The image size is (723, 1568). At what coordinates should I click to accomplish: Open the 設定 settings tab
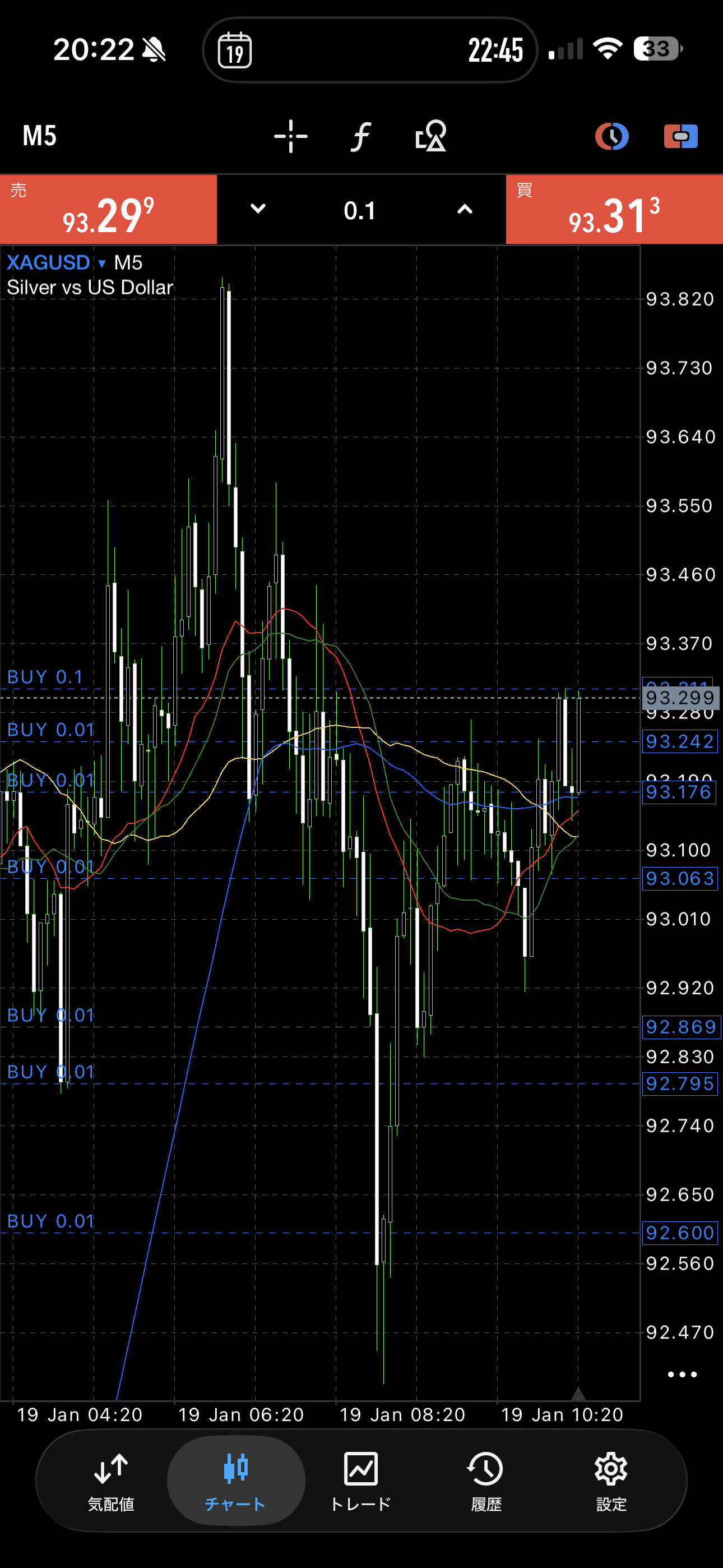pos(611,1481)
